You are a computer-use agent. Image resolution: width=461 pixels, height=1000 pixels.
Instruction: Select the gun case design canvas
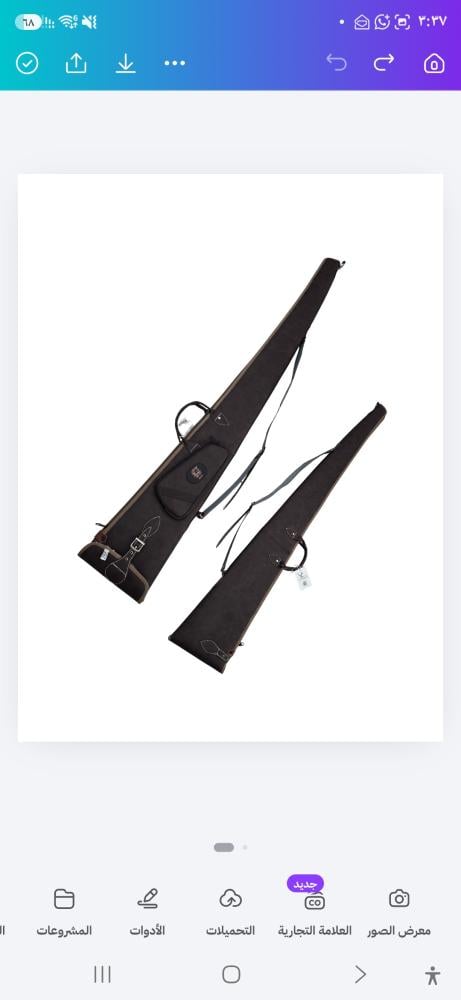[230, 458]
